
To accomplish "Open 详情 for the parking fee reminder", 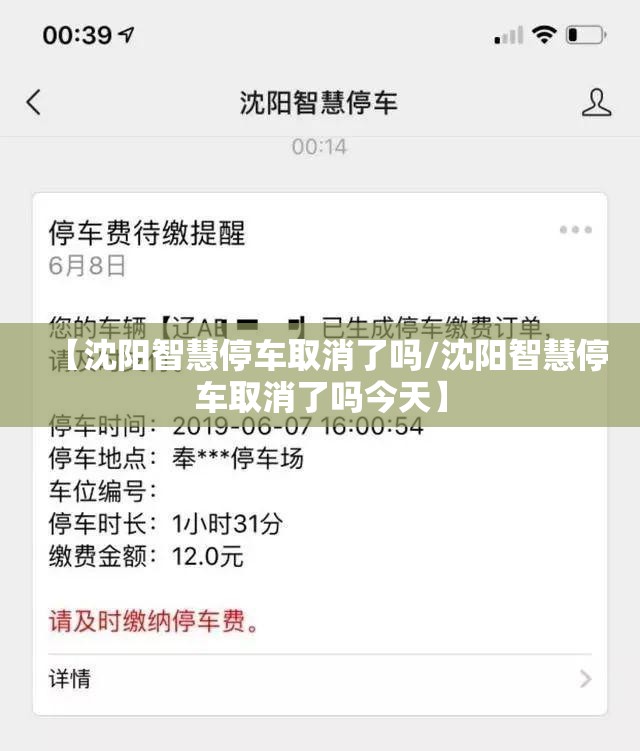I will tap(320, 679).
